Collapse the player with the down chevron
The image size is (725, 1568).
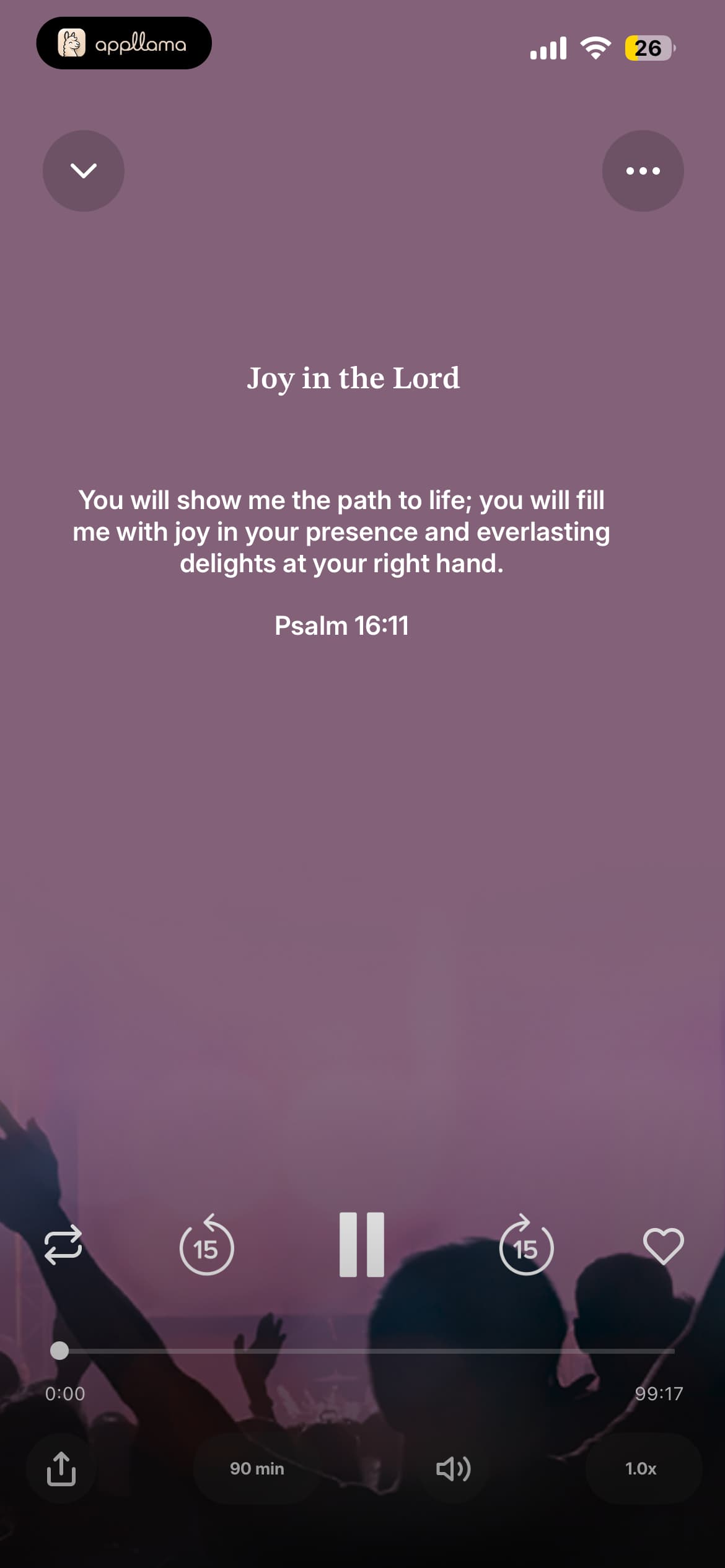coord(84,171)
